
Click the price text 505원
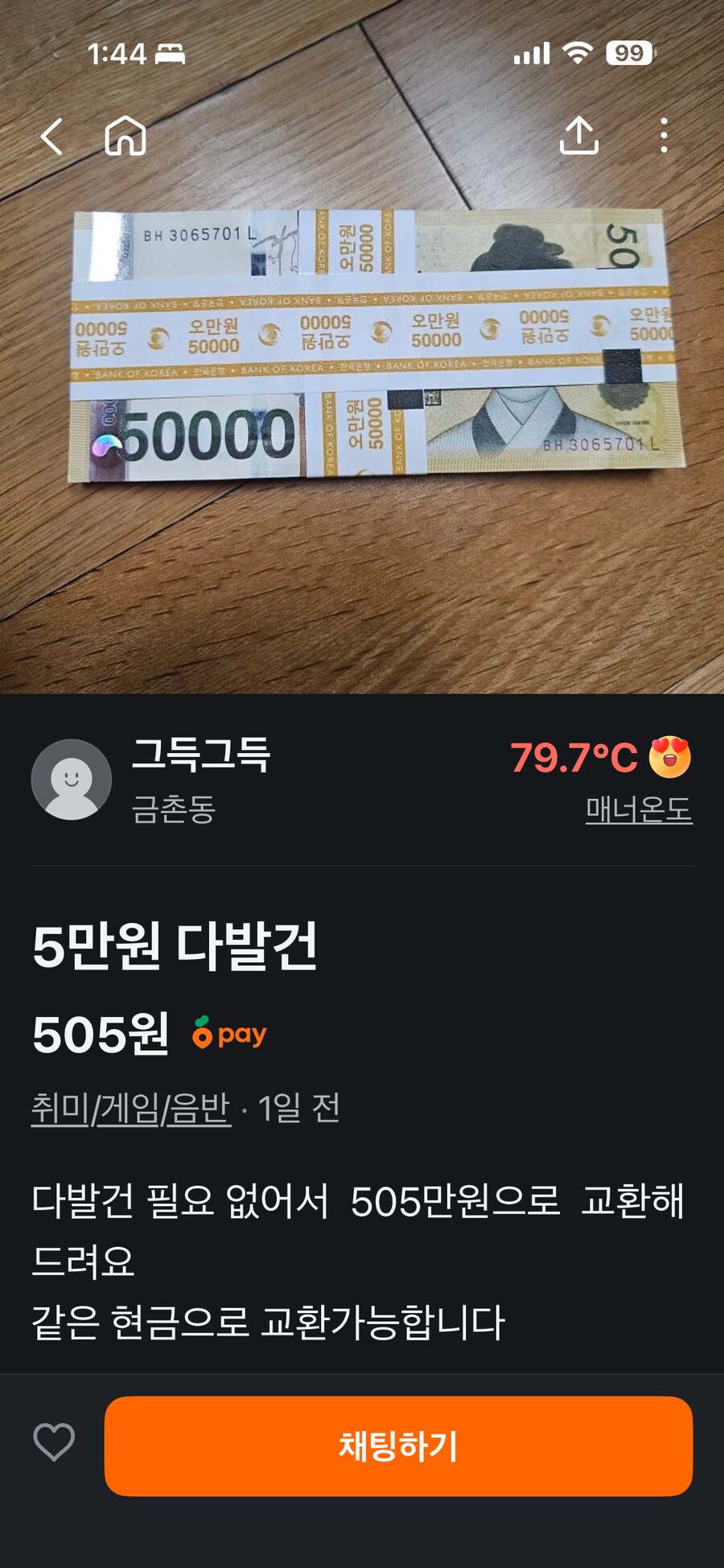(x=98, y=1032)
